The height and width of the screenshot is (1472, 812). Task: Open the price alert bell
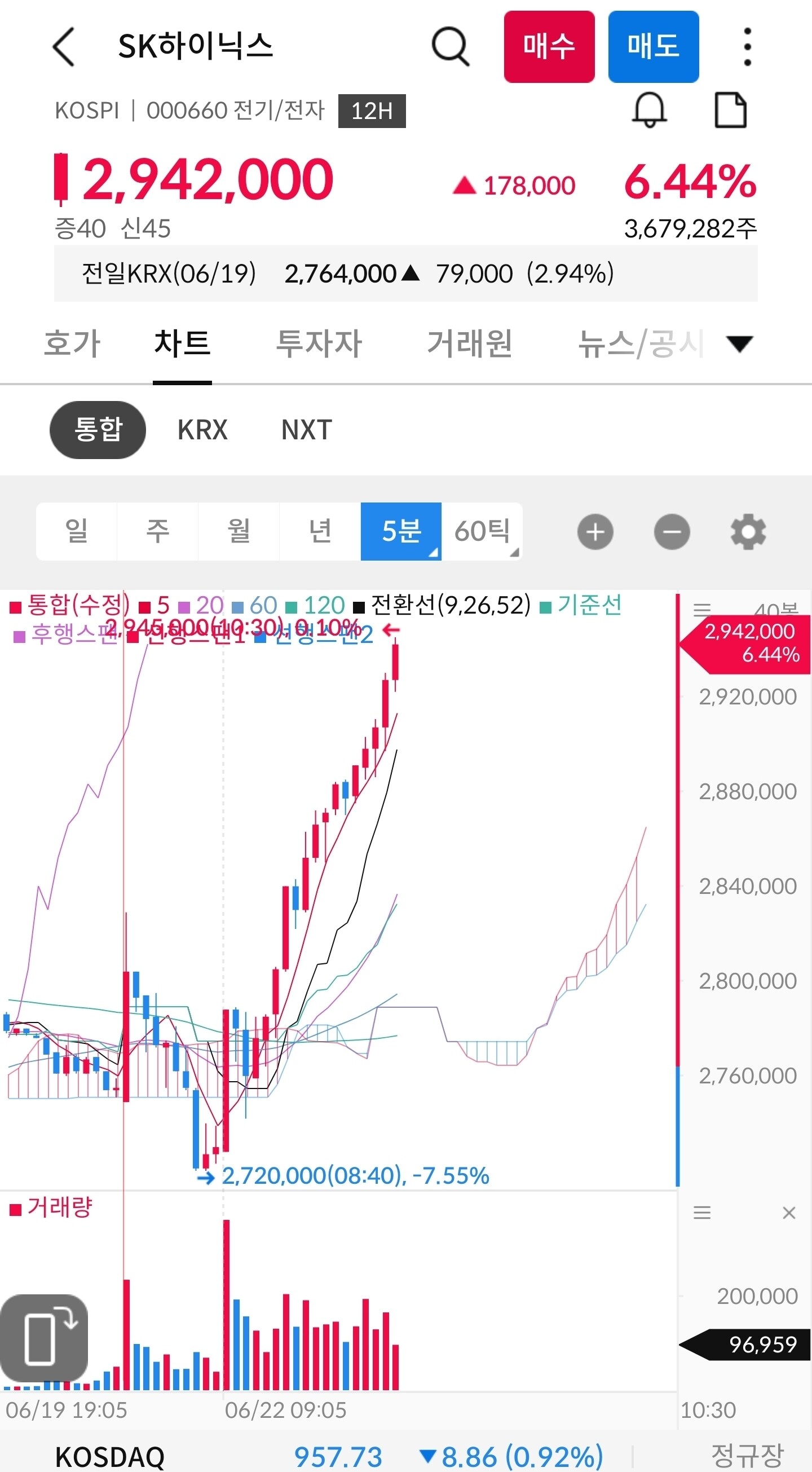650,110
